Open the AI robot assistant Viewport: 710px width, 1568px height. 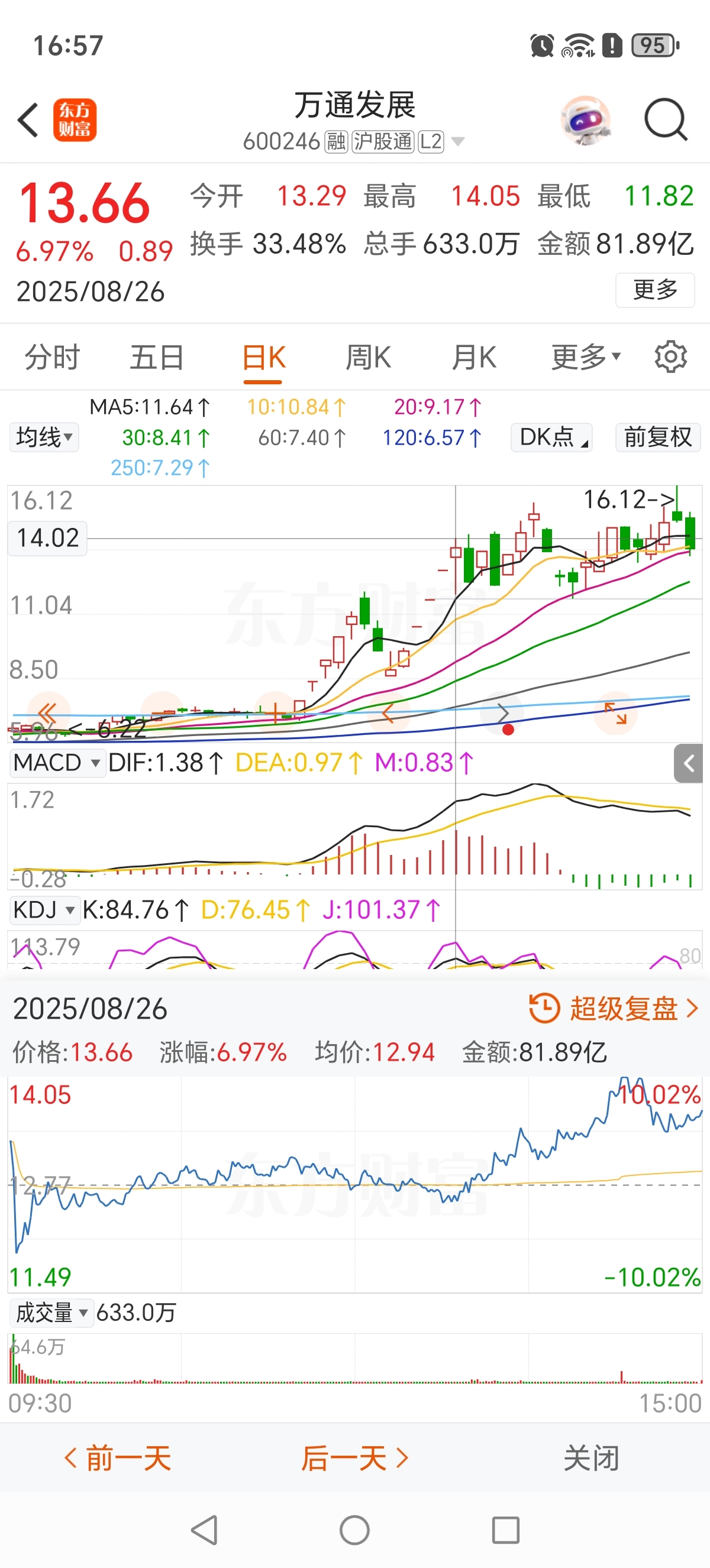pyautogui.click(x=585, y=119)
